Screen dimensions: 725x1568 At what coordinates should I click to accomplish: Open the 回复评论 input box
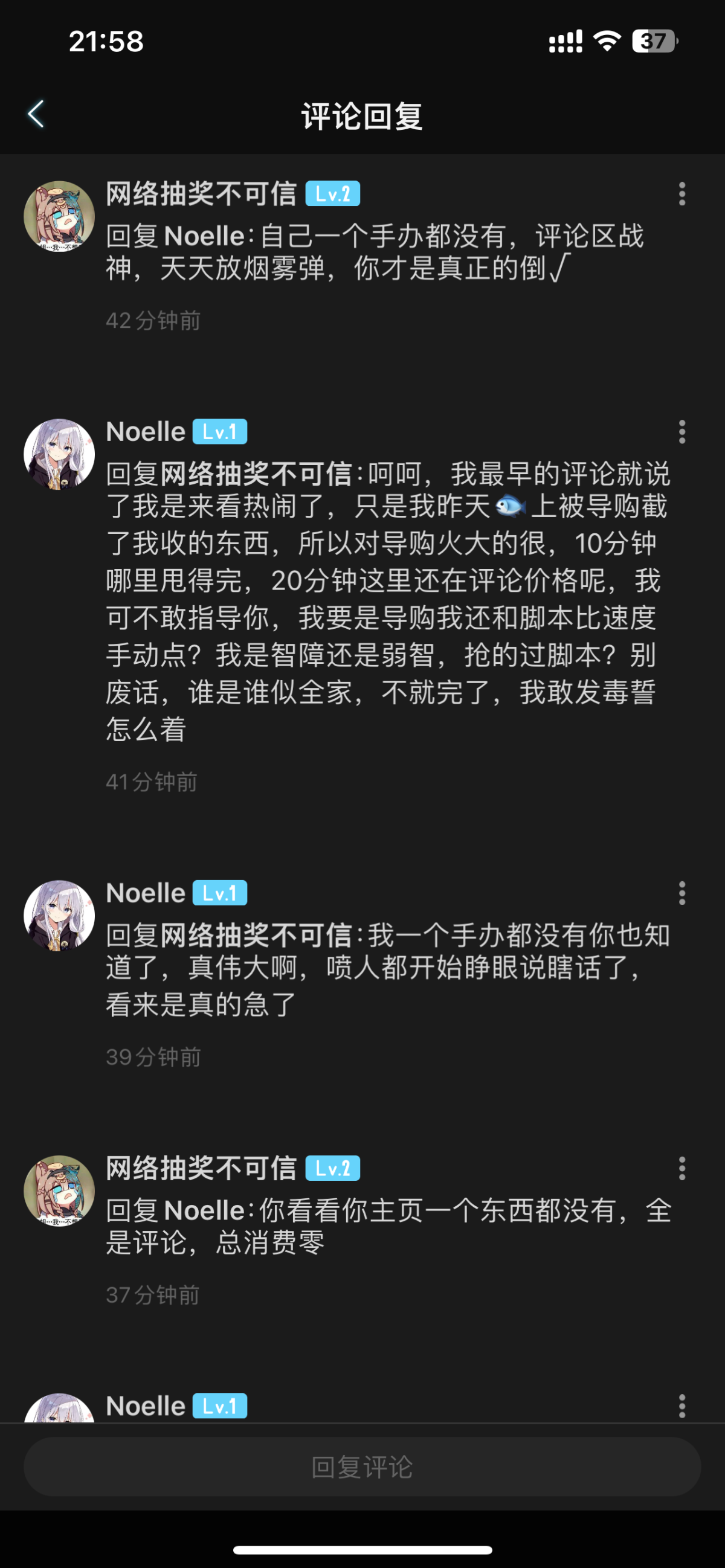pos(362,1467)
